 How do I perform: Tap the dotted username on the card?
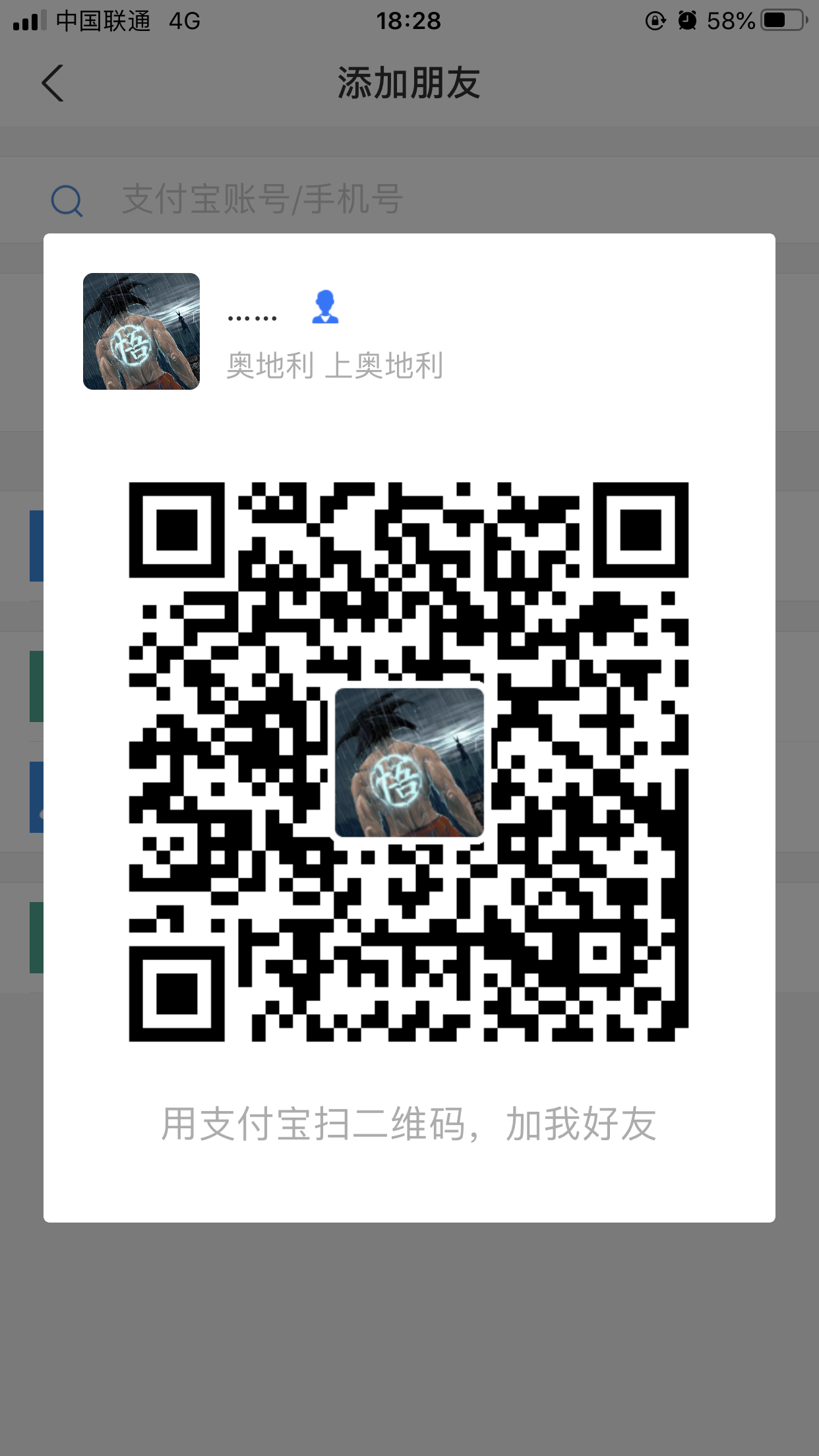(x=251, y=315)
